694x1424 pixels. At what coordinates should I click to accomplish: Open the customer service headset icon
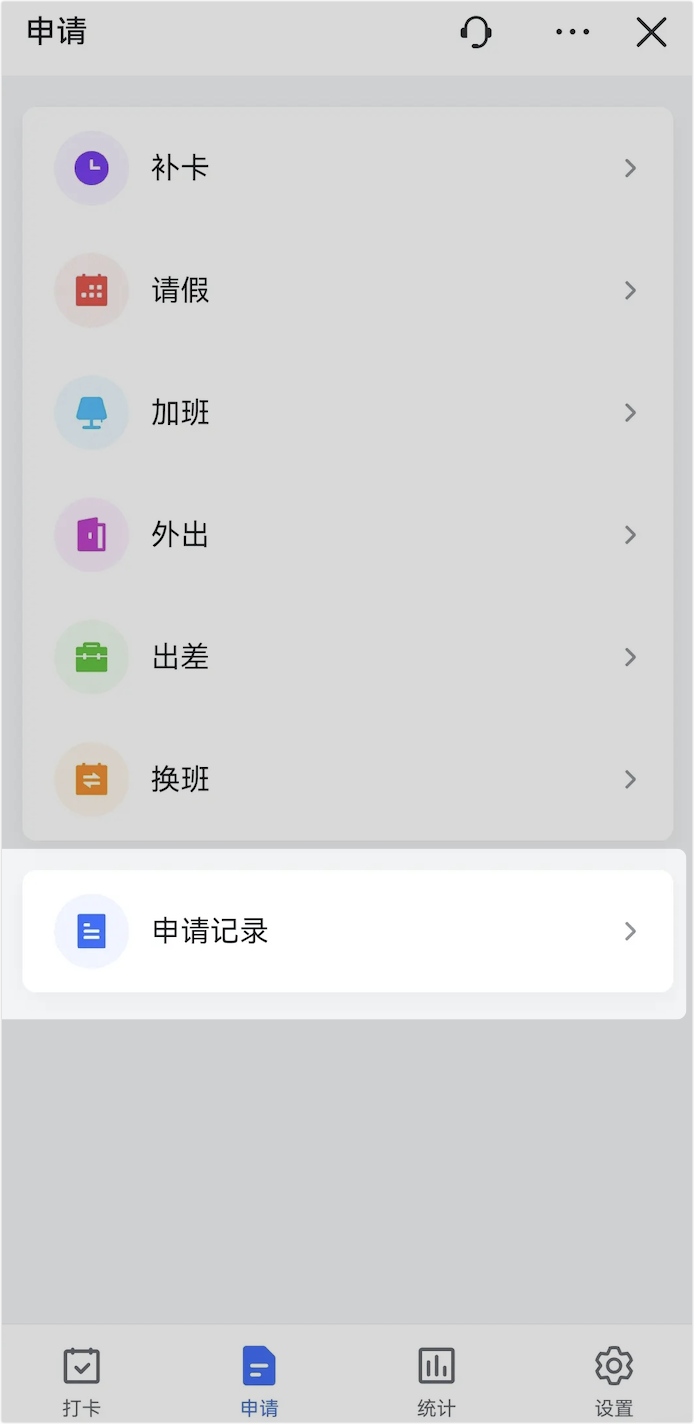(476, 32)
